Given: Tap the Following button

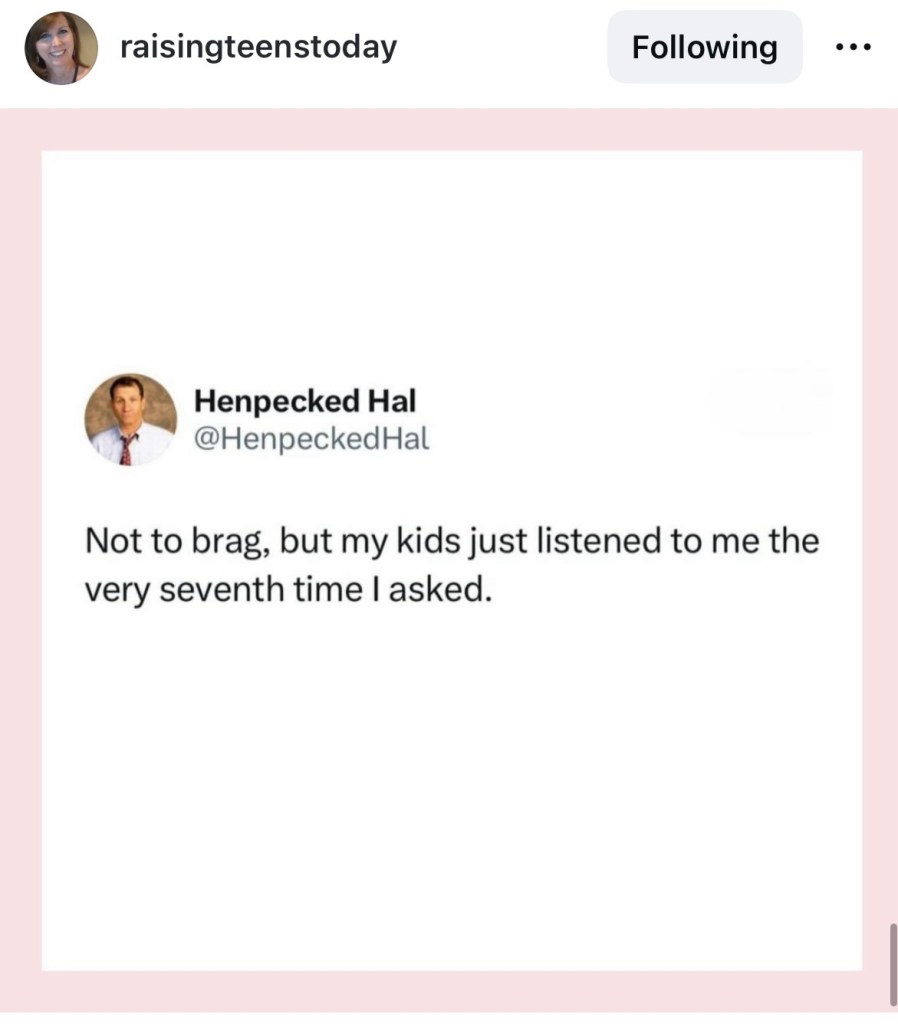Looking at the screenshot, I should (704, 47).
